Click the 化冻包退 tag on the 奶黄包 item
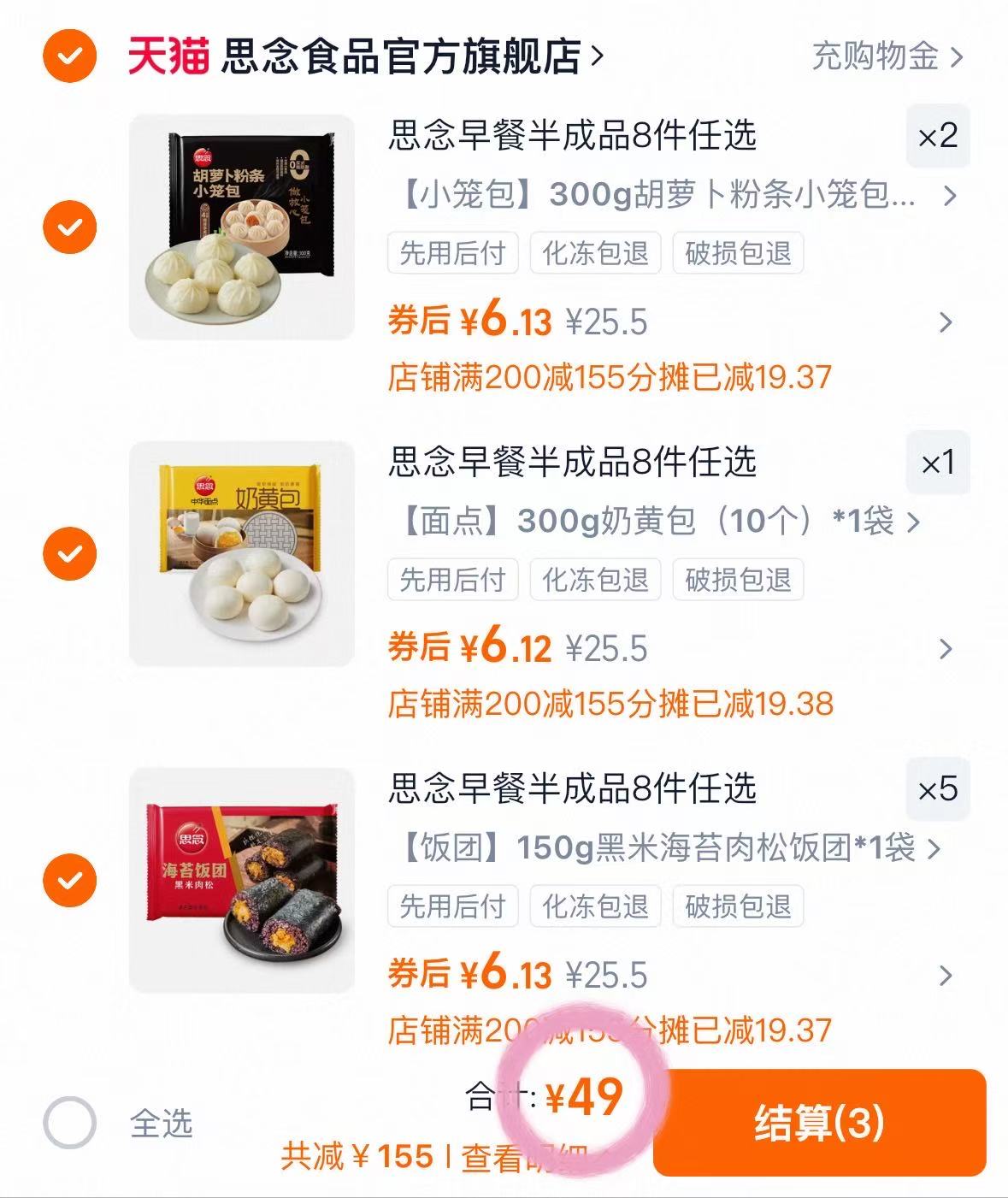This screenshot has width=1008, height=1198. coord(595,580)
